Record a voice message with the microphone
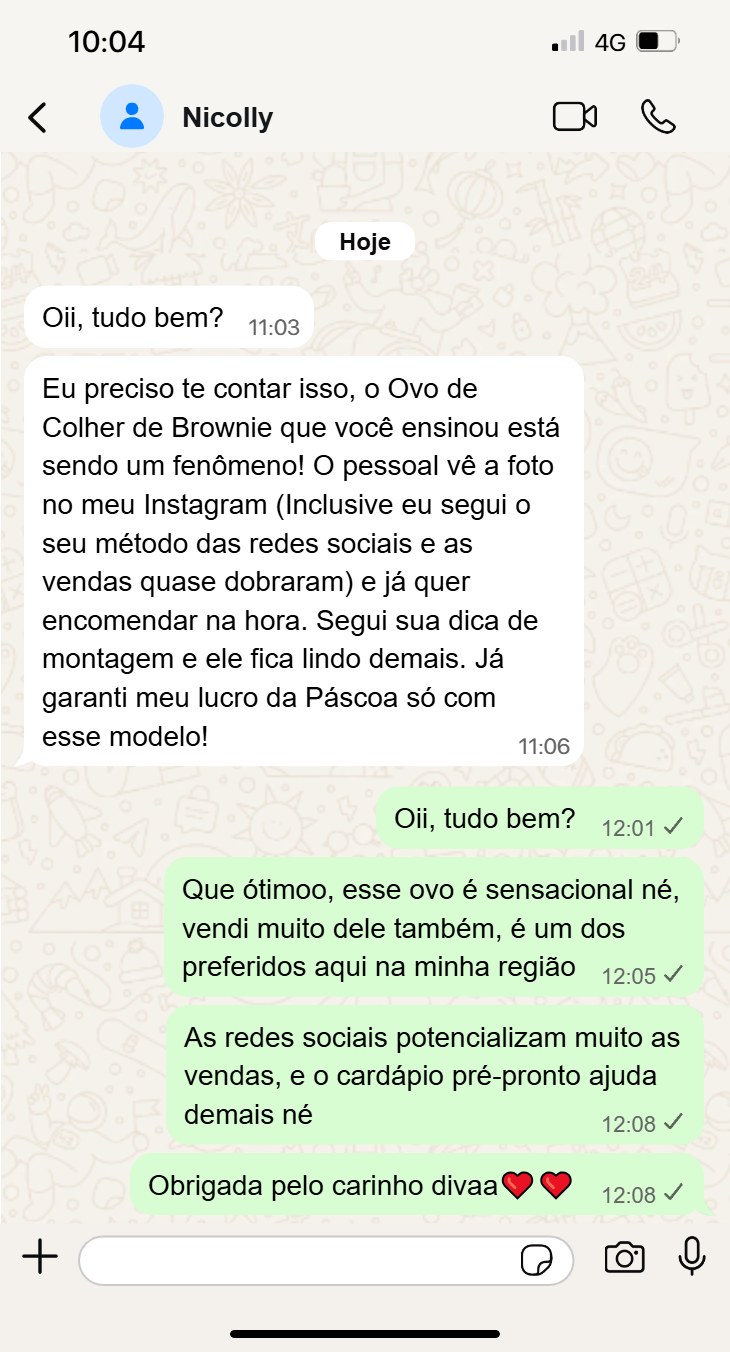Screen dimensions: 730x1352 tap(692, 1258)
